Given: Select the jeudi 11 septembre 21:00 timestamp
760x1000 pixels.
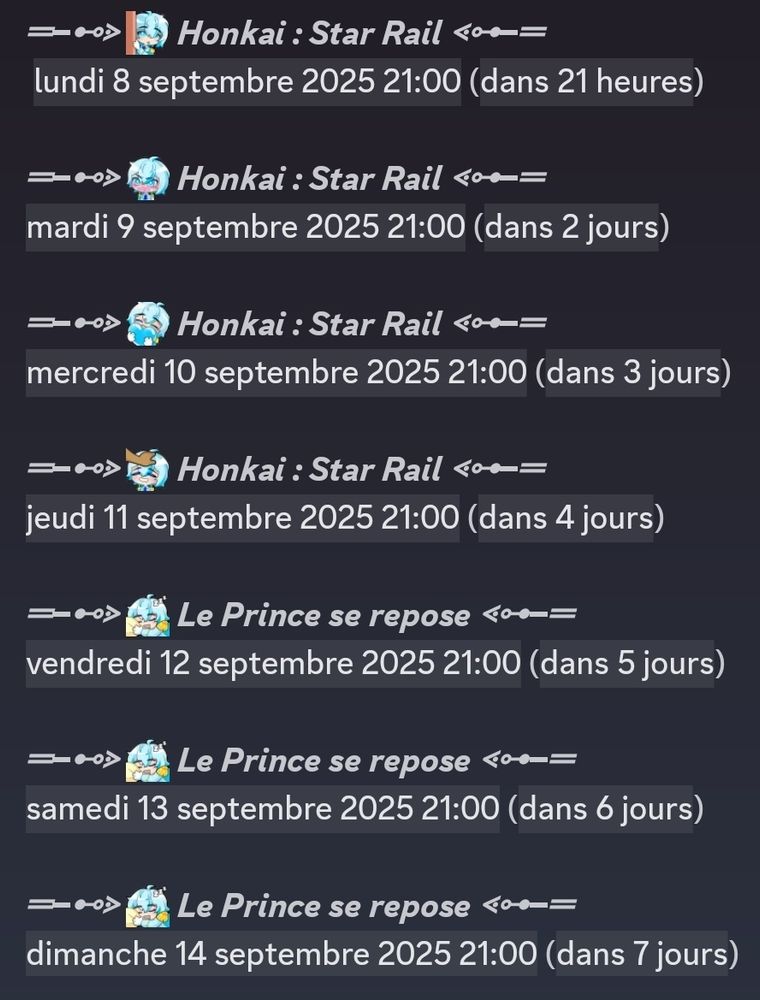Looking at the screenshot, I should coord(243,518).
